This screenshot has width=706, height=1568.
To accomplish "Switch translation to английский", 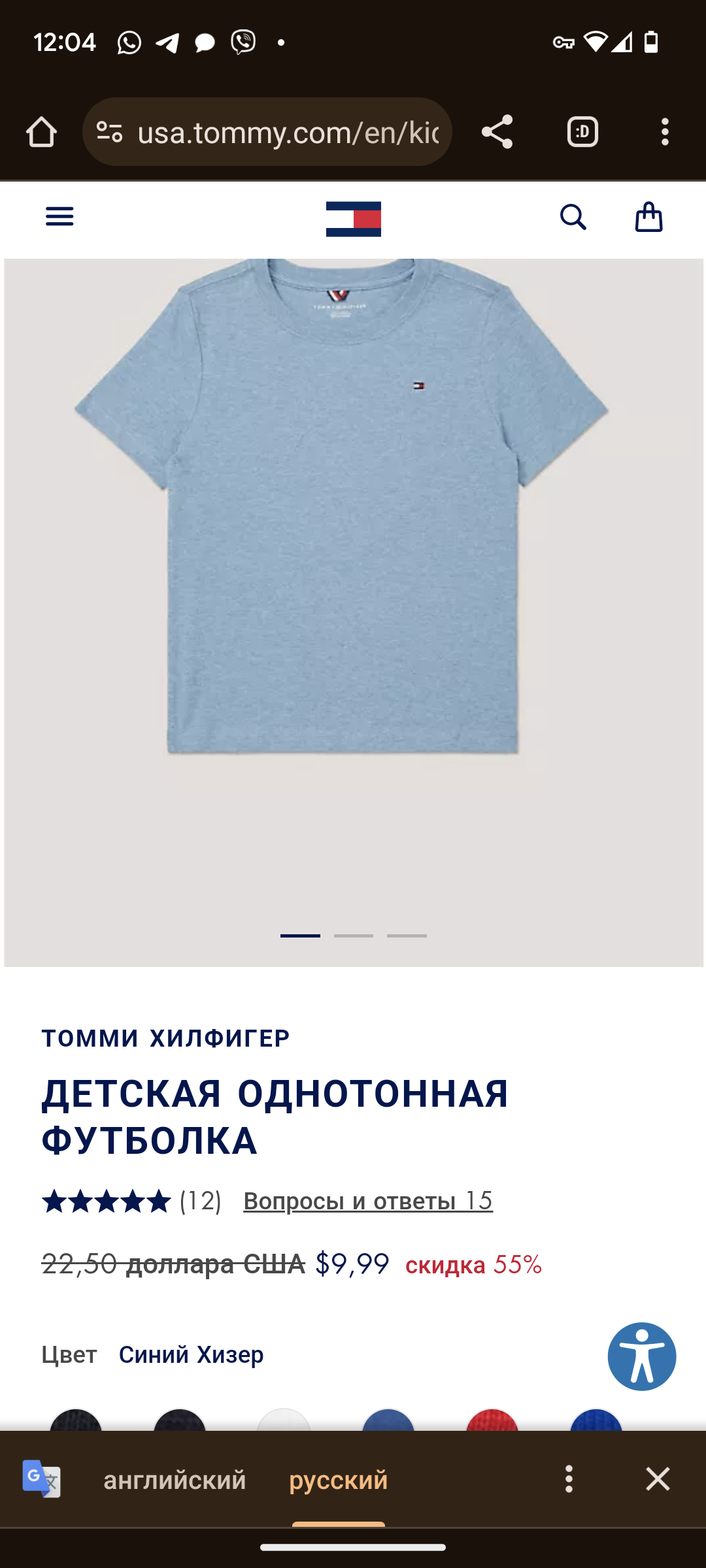I will click(x=175, y=1480).
